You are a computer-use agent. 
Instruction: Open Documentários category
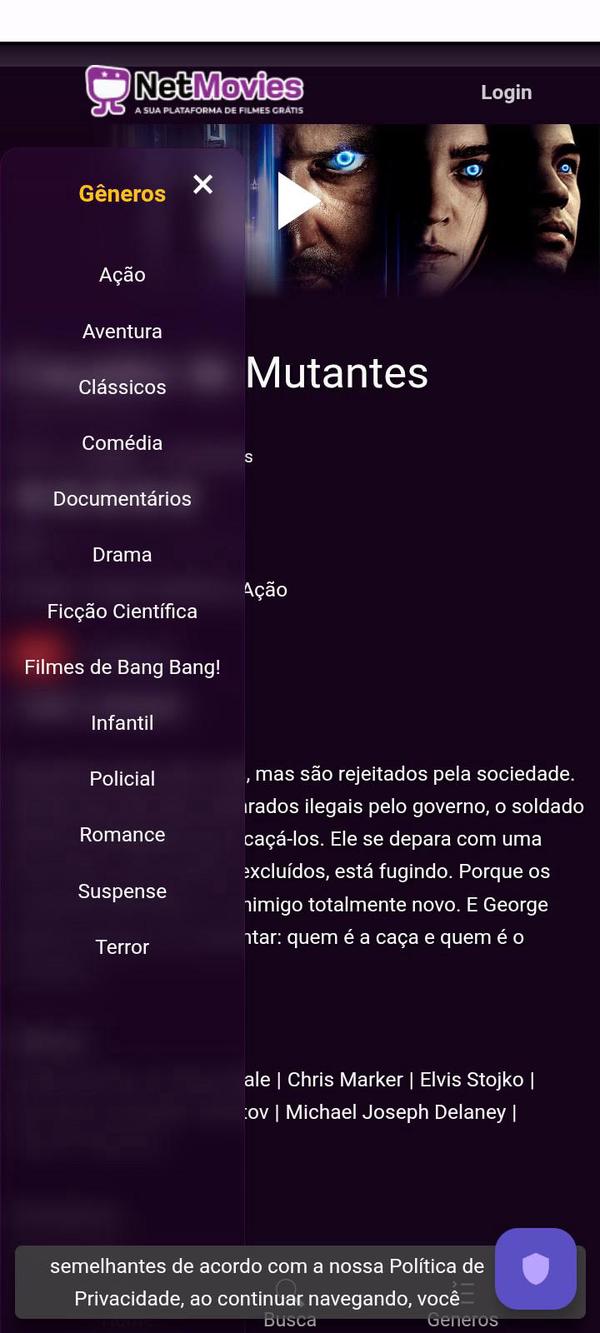pyautogui.click(x=122, y=499)
